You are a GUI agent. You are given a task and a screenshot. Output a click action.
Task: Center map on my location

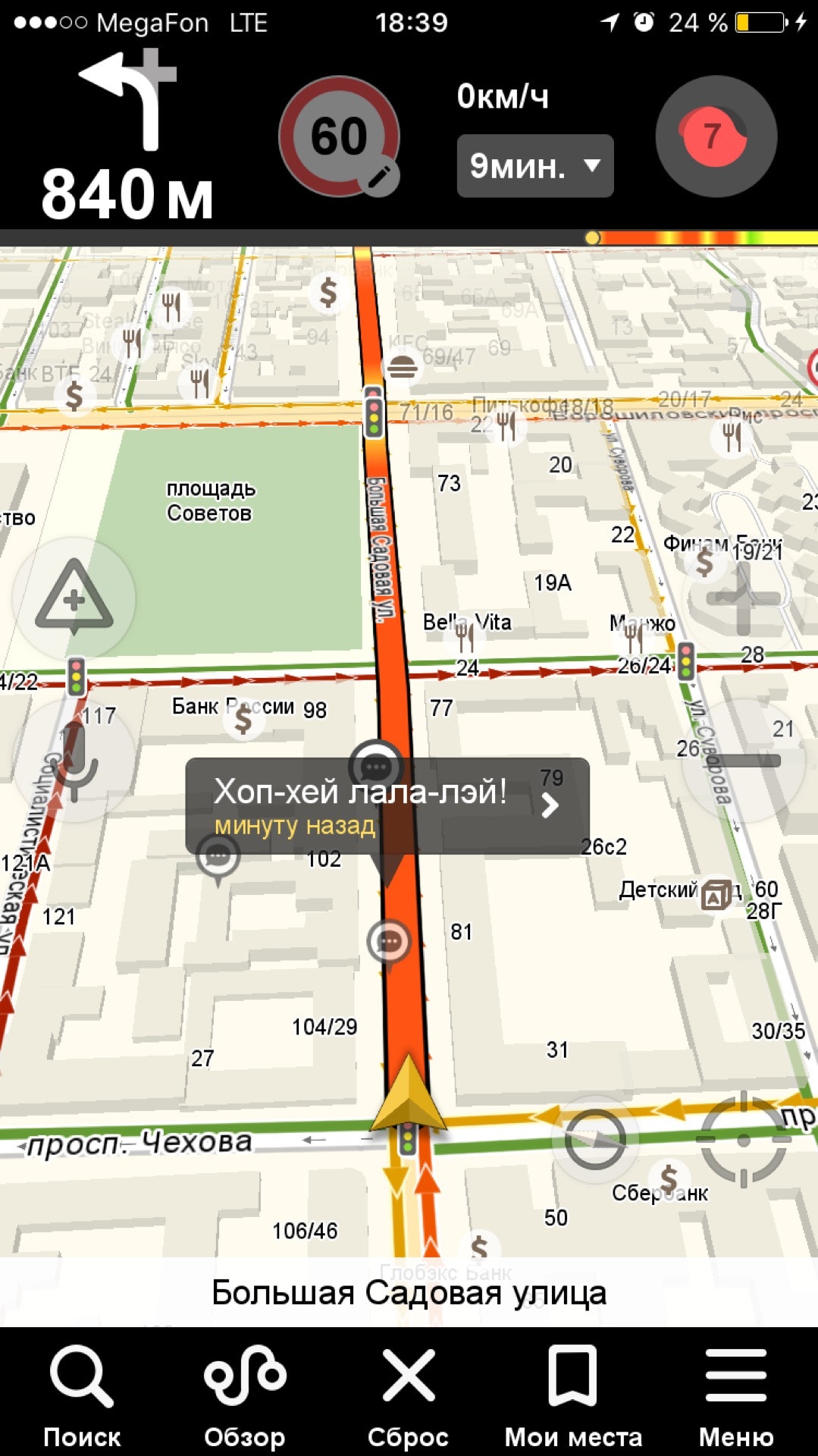(743, 1139)
